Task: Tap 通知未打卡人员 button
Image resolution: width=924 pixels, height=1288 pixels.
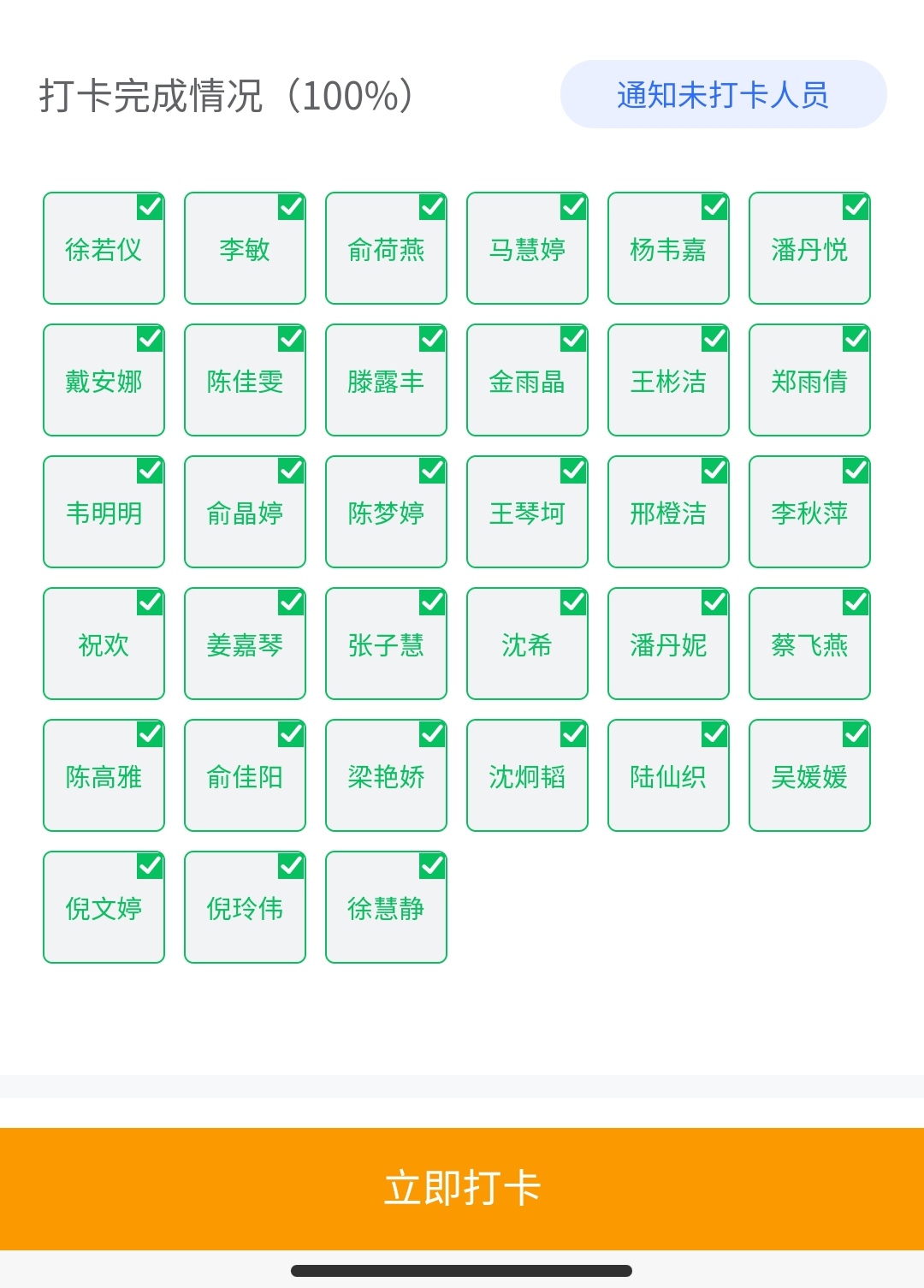Action: [x=723, y=94]
